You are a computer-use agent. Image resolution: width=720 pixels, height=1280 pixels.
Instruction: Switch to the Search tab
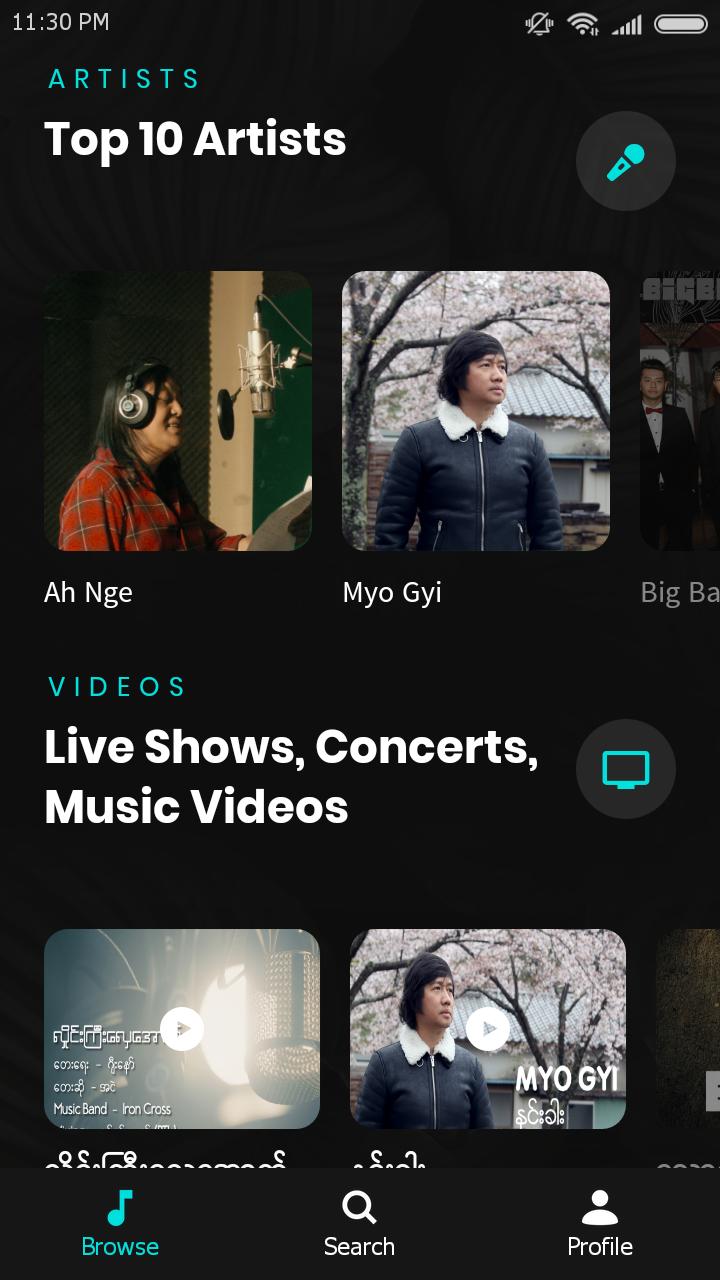[x=359, y=1223]
